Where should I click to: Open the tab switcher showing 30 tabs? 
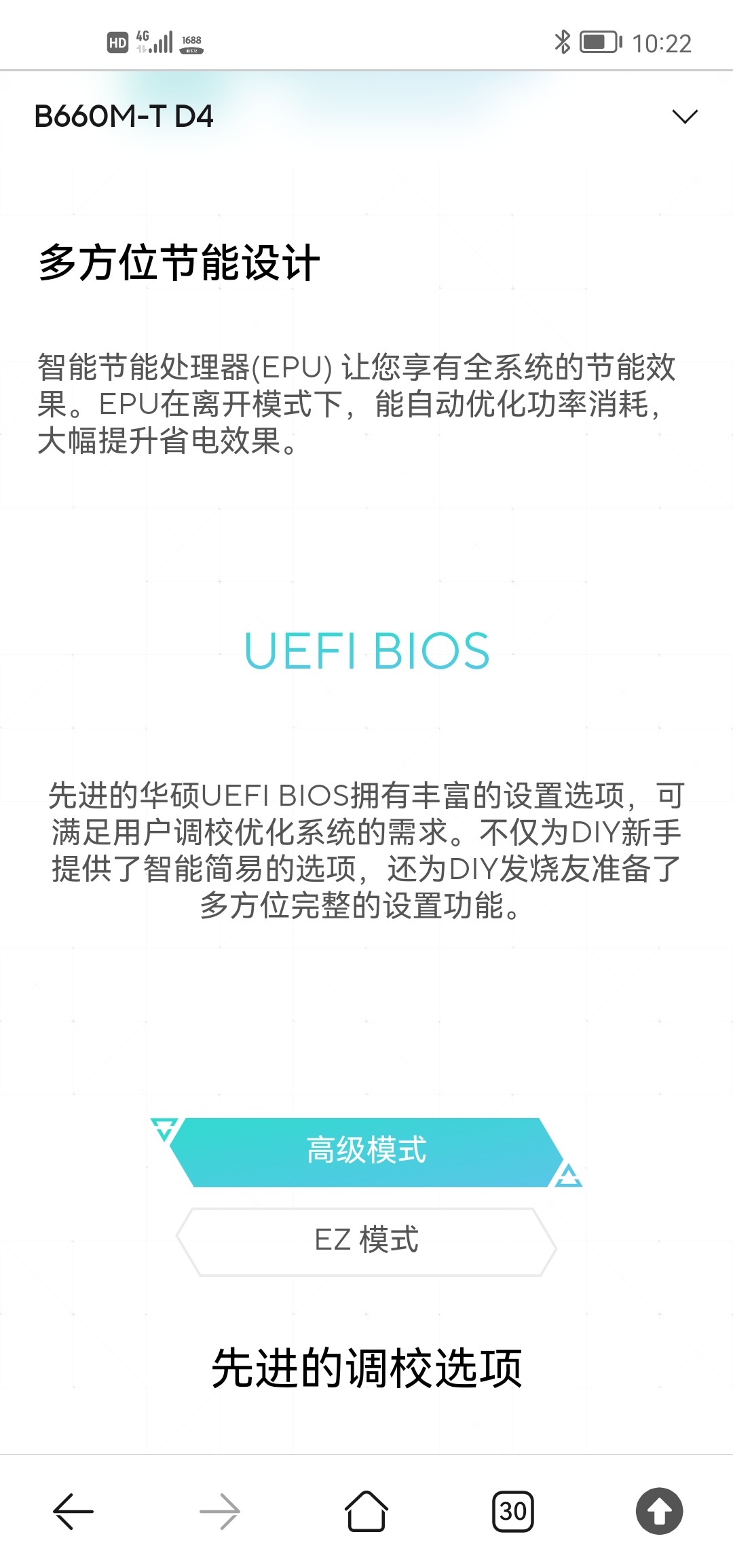click(x=513, y=1511)
